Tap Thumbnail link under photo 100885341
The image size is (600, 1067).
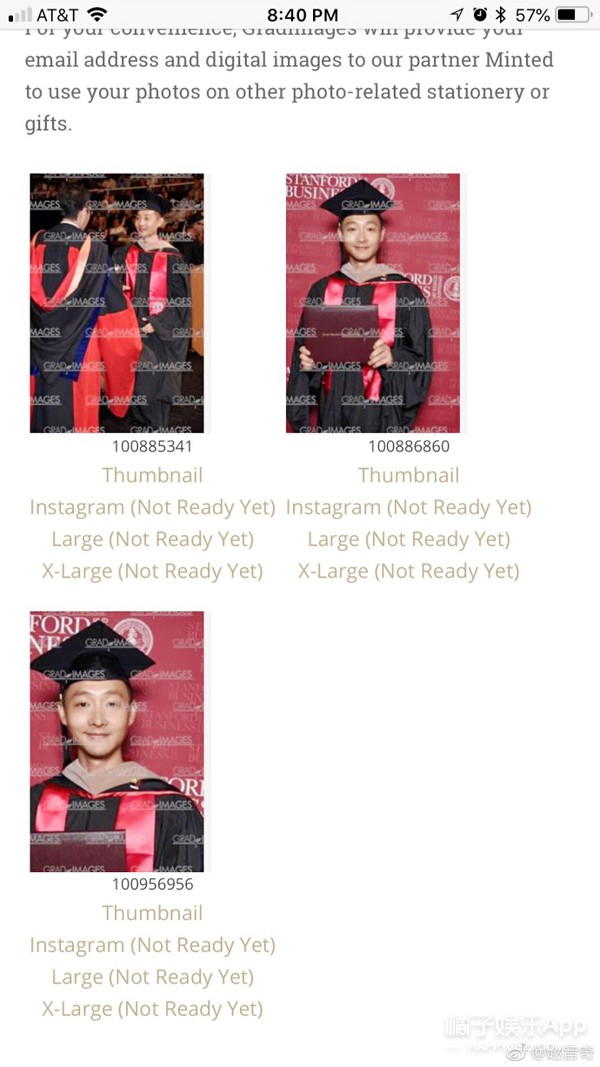152,475
